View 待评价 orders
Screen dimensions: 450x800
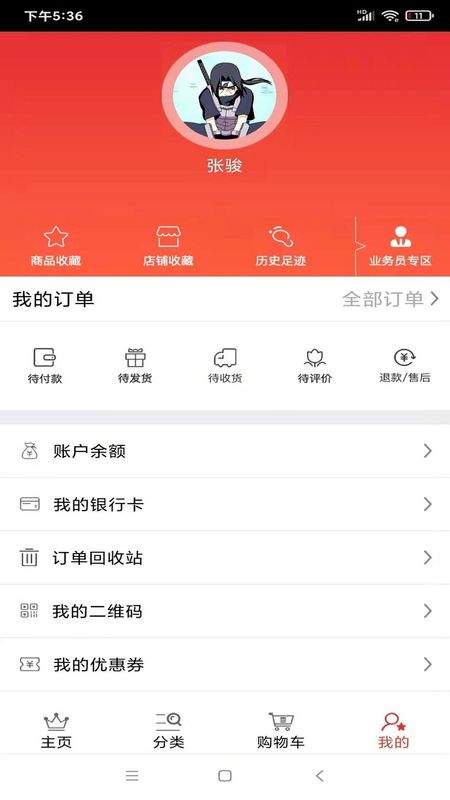(x=315, y=365)
